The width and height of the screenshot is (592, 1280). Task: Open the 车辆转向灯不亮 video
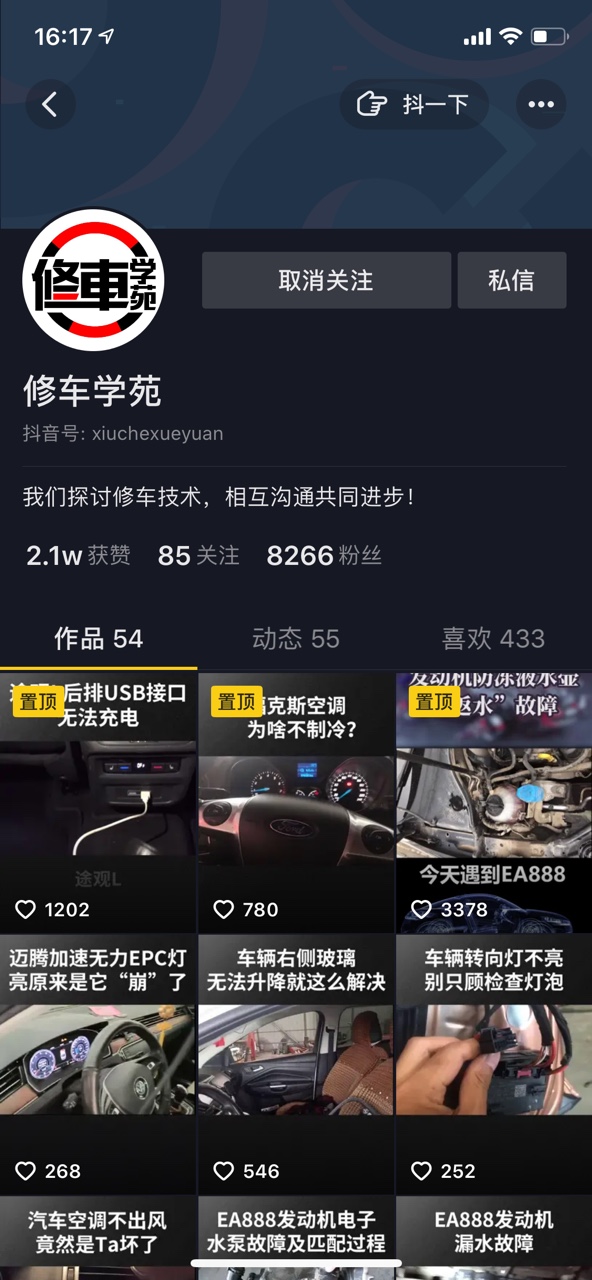click(x=494, y=1064)
